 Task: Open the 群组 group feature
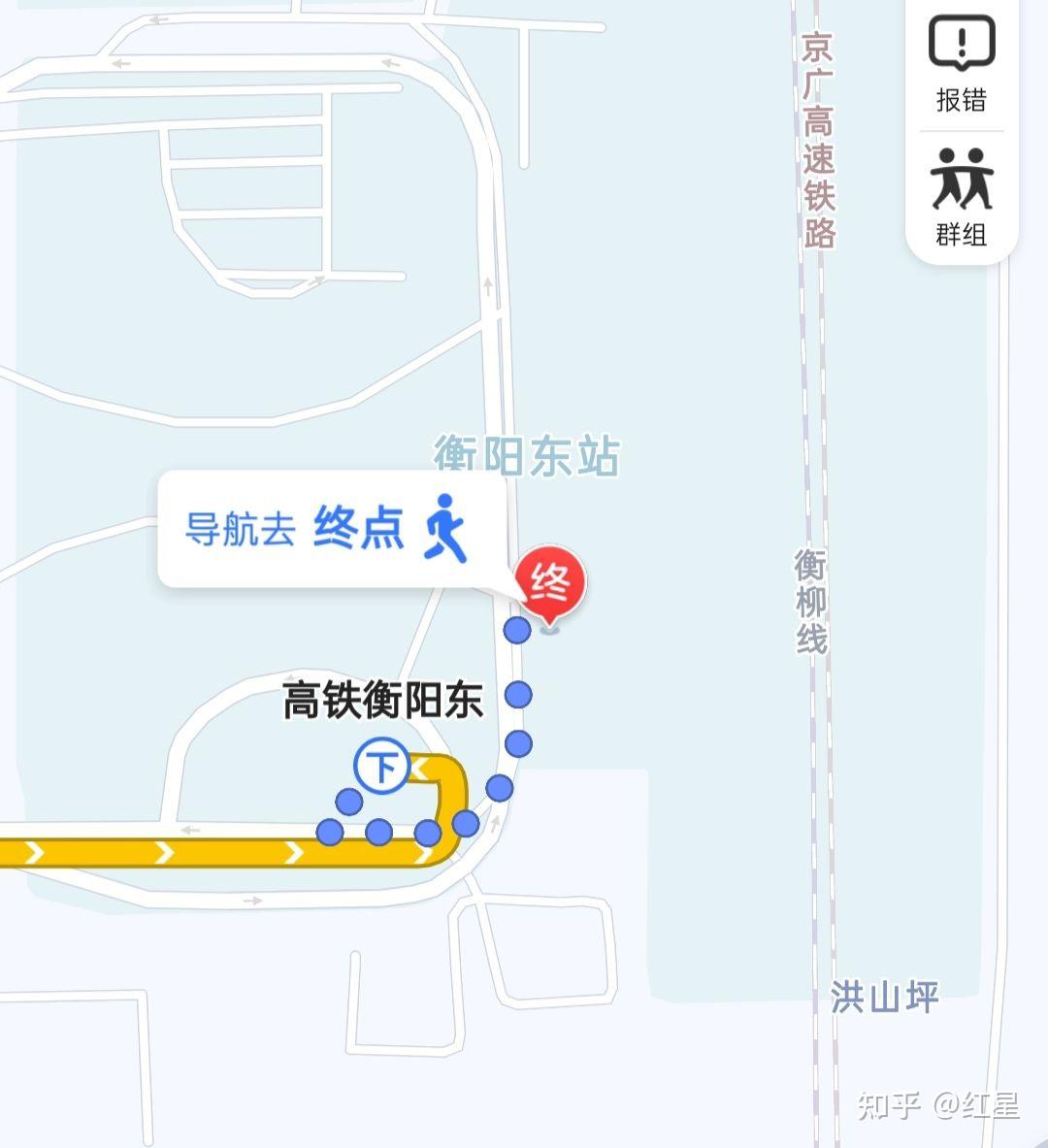coord(962,197)
